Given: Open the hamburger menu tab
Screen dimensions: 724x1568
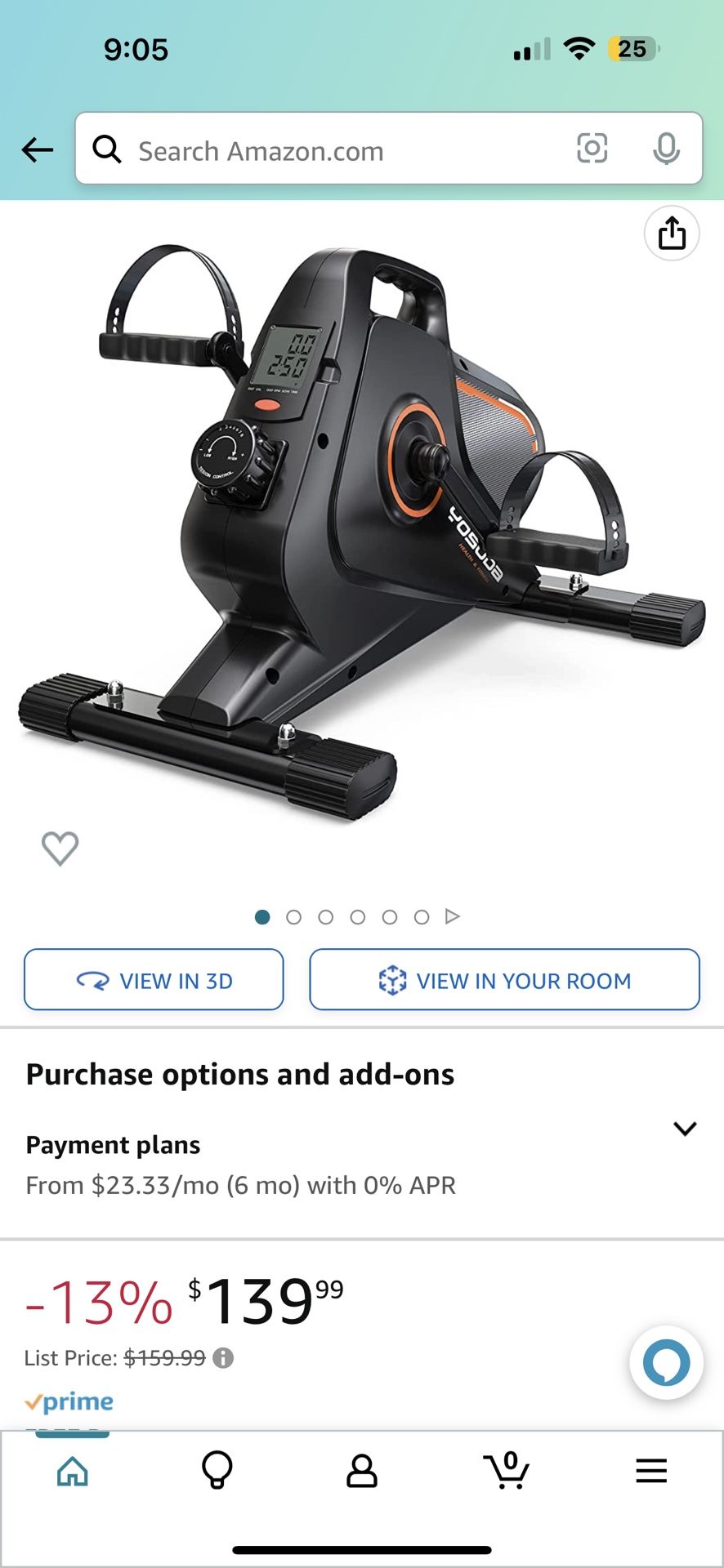Looking at the screenshot, I should [651, 1471].
